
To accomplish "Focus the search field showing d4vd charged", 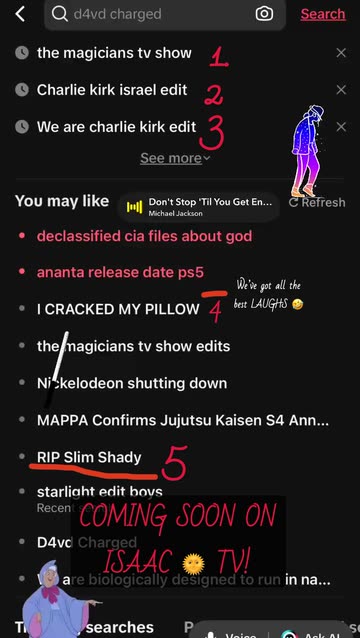I will [x=153, y=14].
